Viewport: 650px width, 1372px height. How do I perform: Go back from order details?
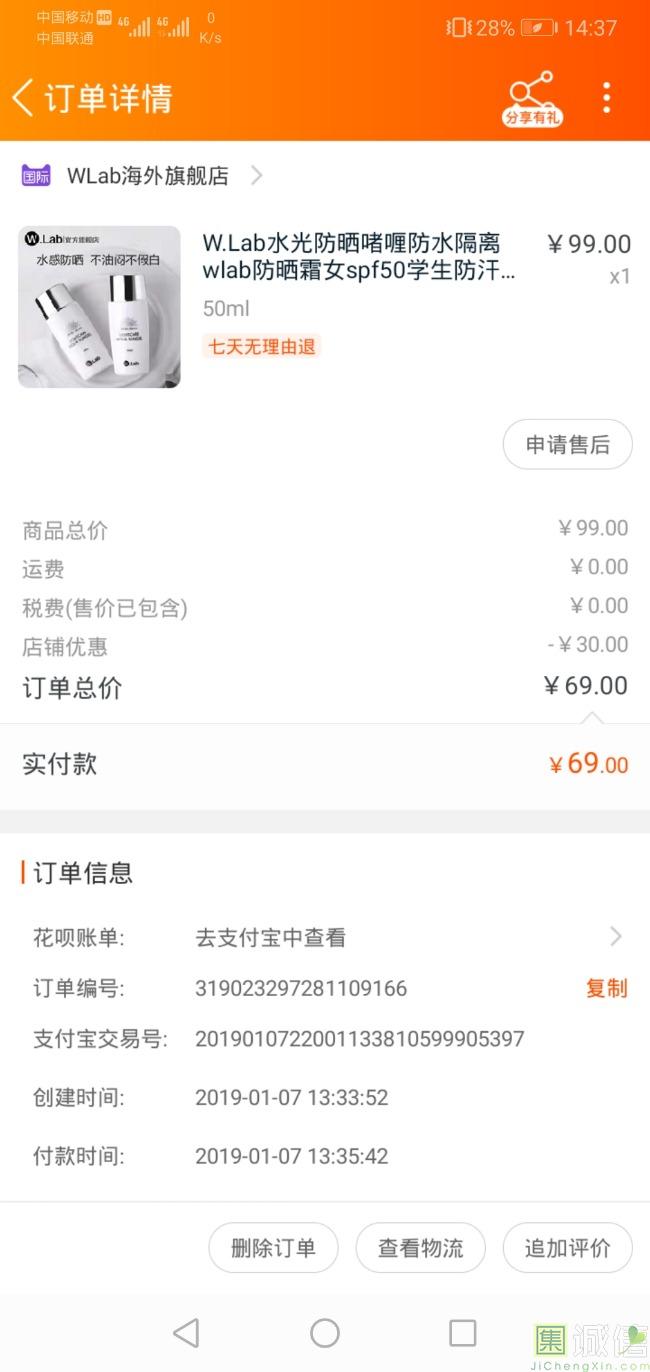tap(24, 98)
